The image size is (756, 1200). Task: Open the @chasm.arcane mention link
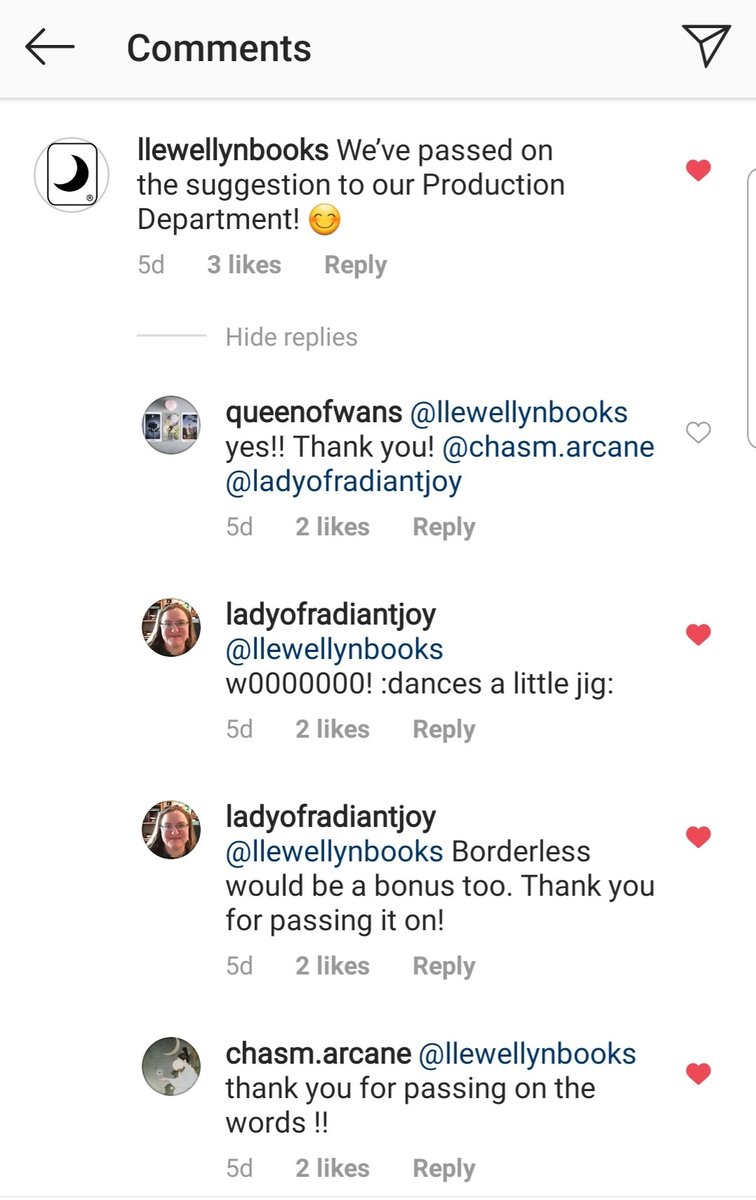coord(548,447)
